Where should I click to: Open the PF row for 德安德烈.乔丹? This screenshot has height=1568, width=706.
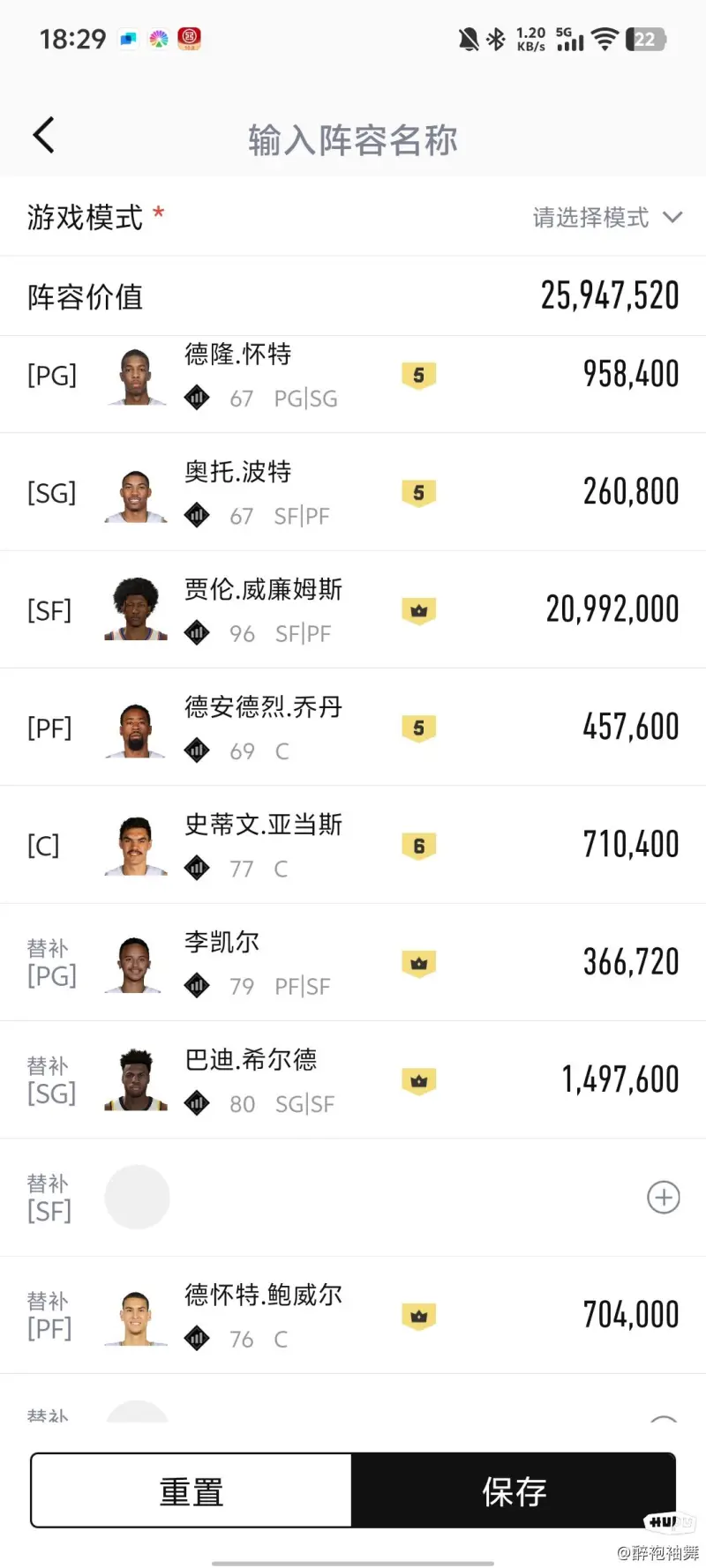click(353, 727)
